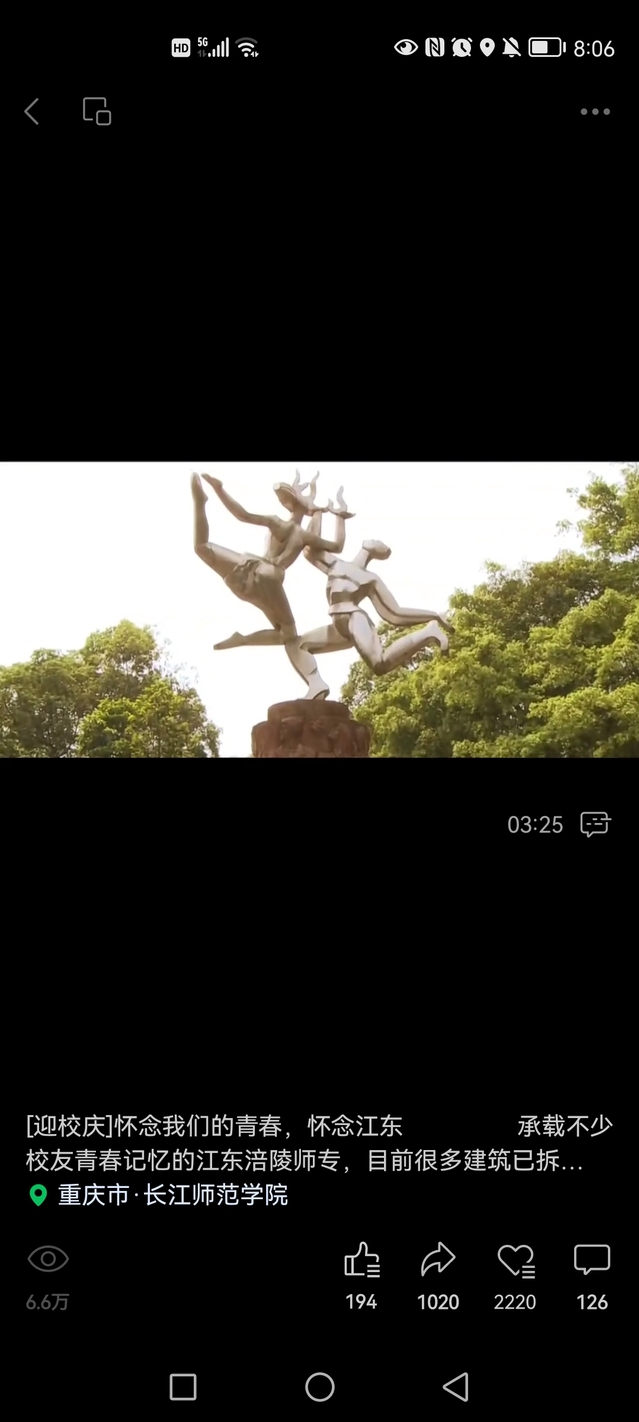Image resolution: width=639 pixels, height=1422 pixels.
Task: Open recent apps with square button
Action: pyautogui.click(x=183, y=1386)
